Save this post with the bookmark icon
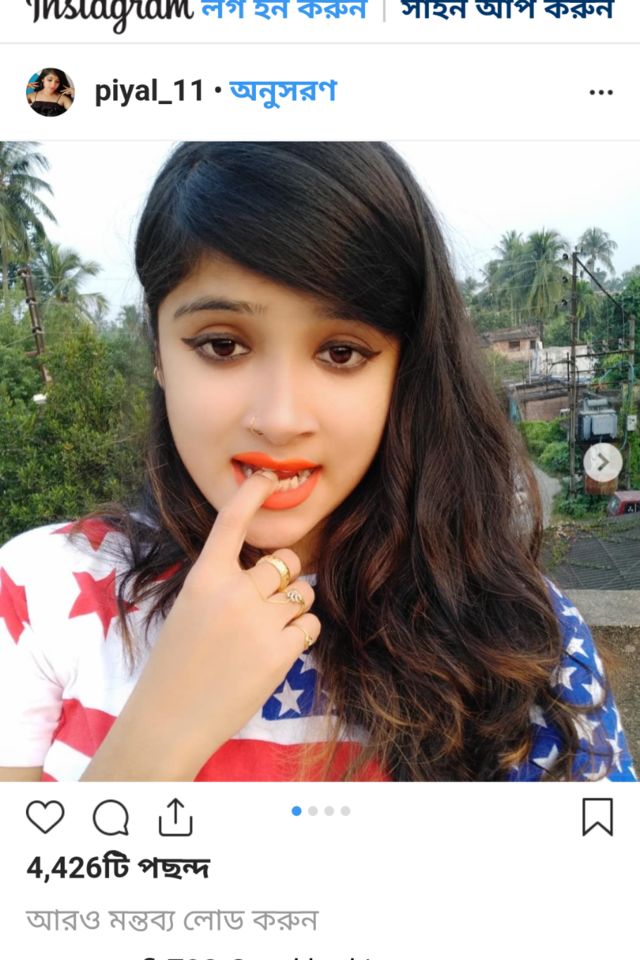Screen dimensions: 640x960 [x=597, y=817]
